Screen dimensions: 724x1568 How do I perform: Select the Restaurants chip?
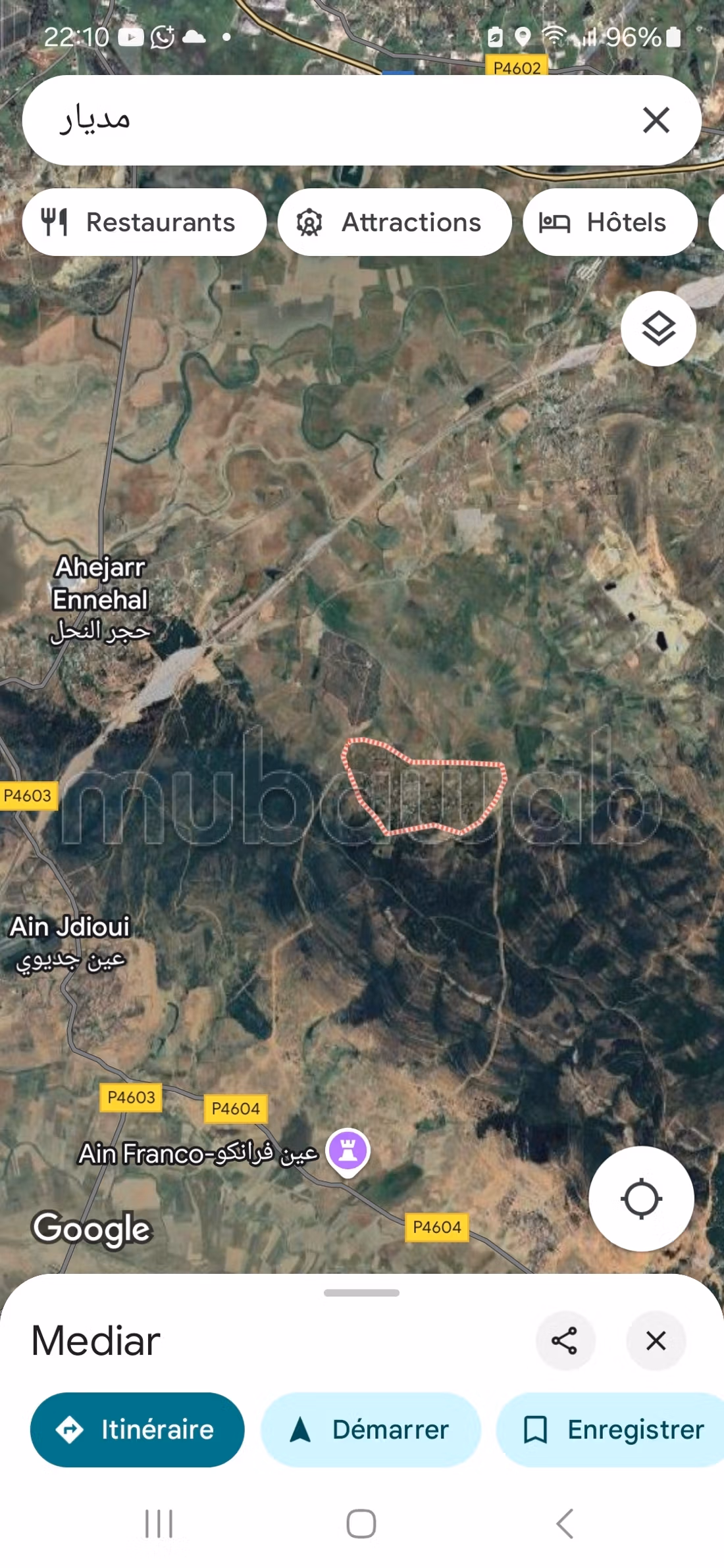[x=144, y=222]
